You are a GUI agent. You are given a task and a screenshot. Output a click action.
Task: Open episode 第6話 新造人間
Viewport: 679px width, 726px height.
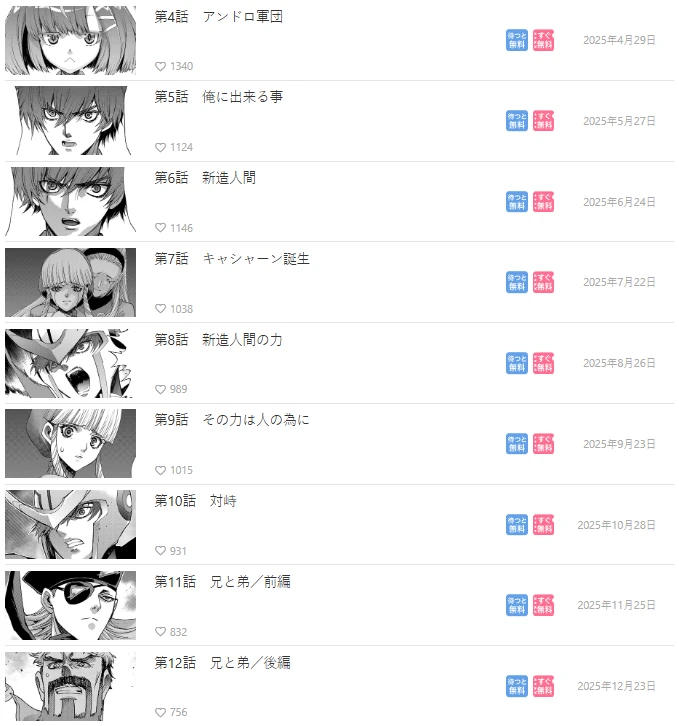pos(205,178)
